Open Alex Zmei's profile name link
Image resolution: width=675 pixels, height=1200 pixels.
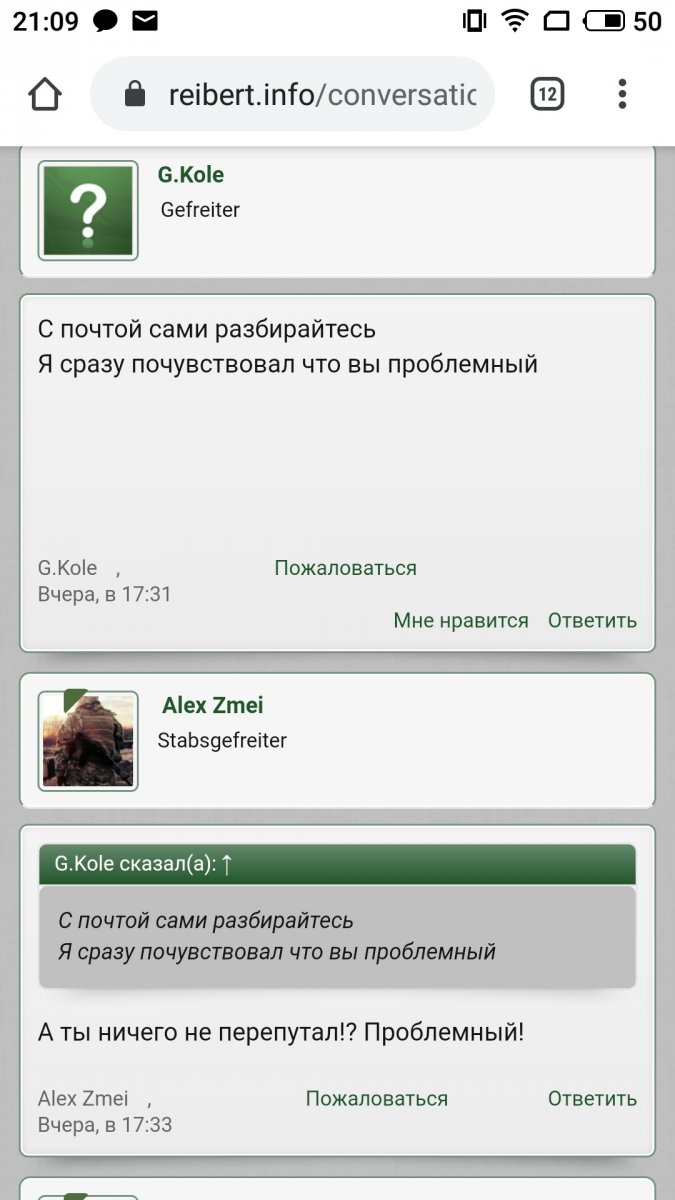click(x=212, y=705)
